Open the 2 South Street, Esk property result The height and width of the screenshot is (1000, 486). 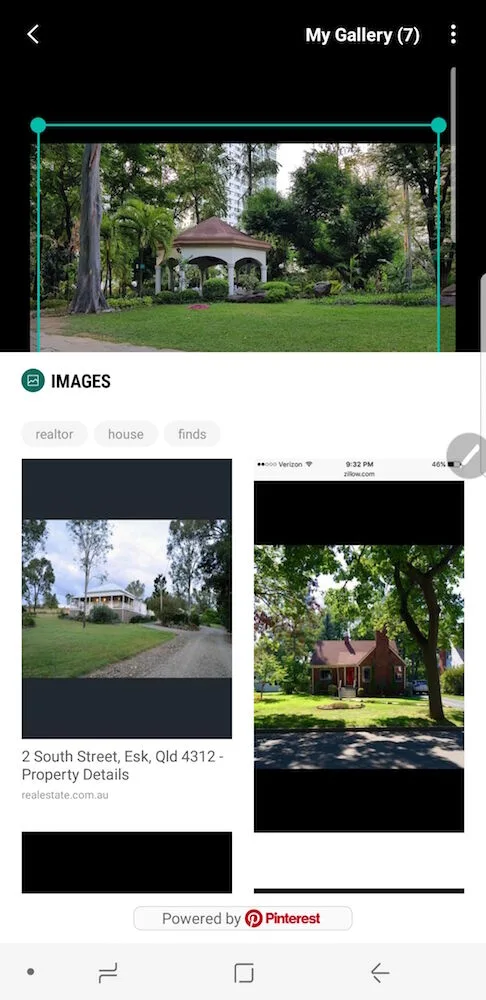click(x=127, y=630)
